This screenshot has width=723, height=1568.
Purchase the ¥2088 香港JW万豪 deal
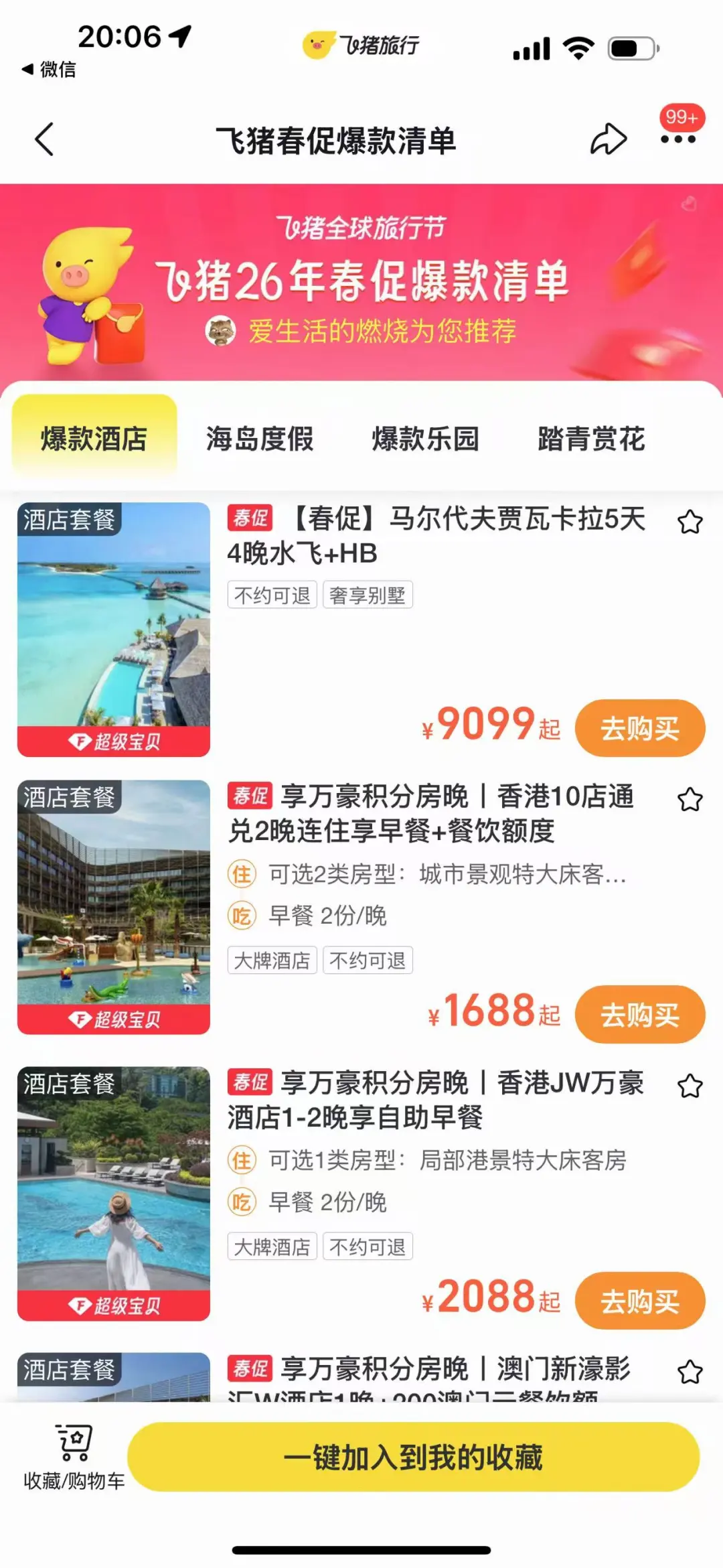[x=639, y=1301]
